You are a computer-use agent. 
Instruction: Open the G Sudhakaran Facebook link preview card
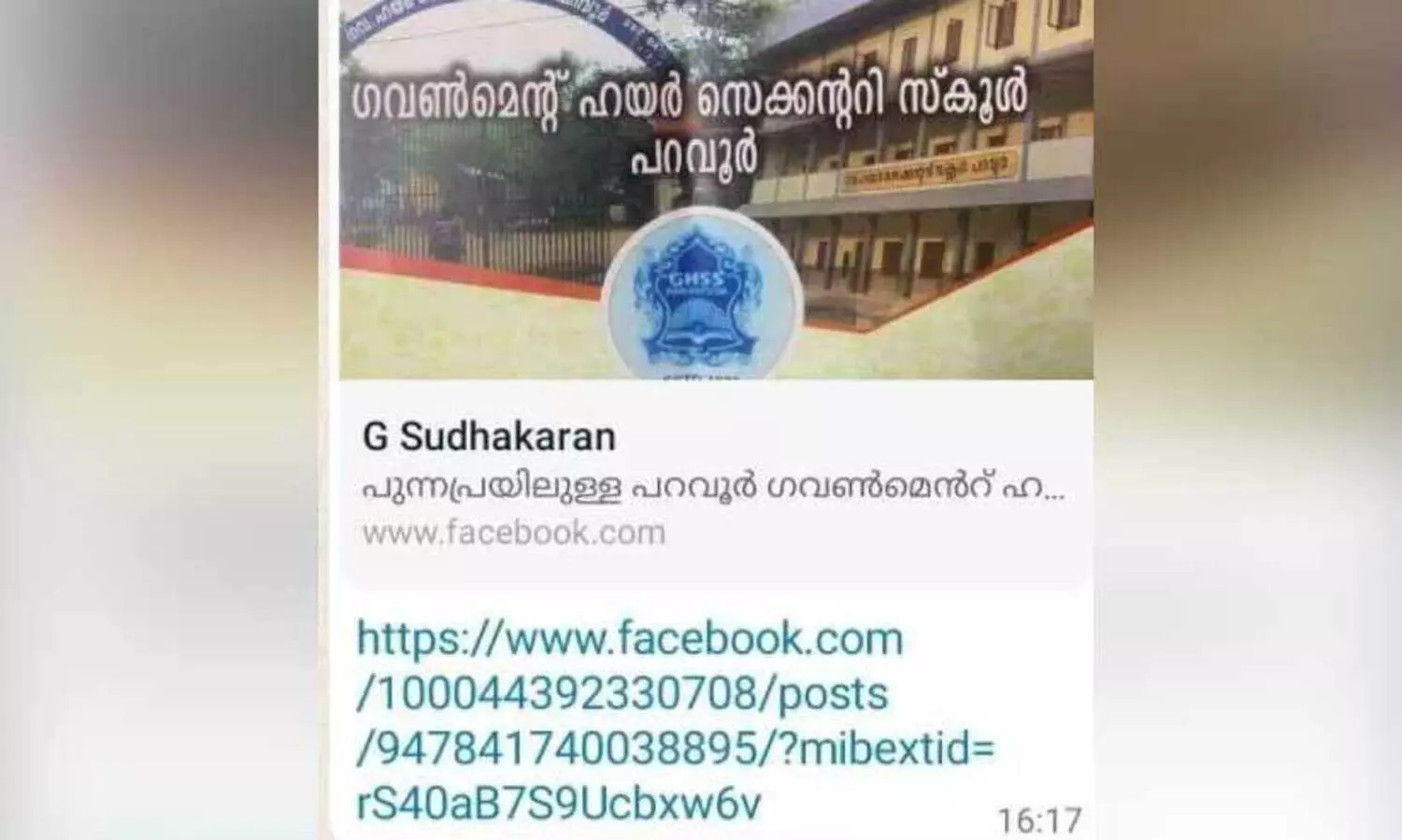click(713, 483)
